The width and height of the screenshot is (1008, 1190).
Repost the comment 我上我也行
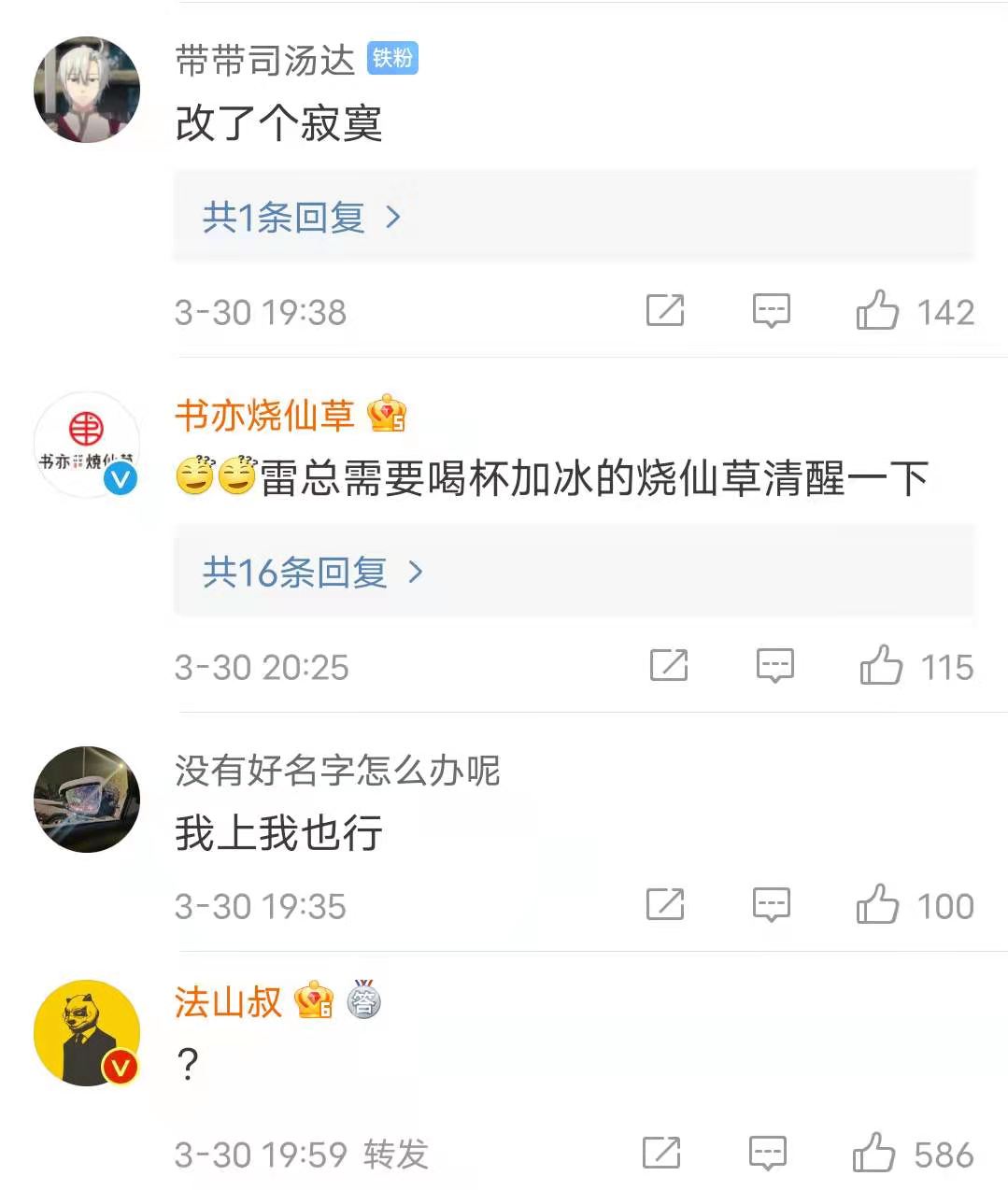pos(665,904)
